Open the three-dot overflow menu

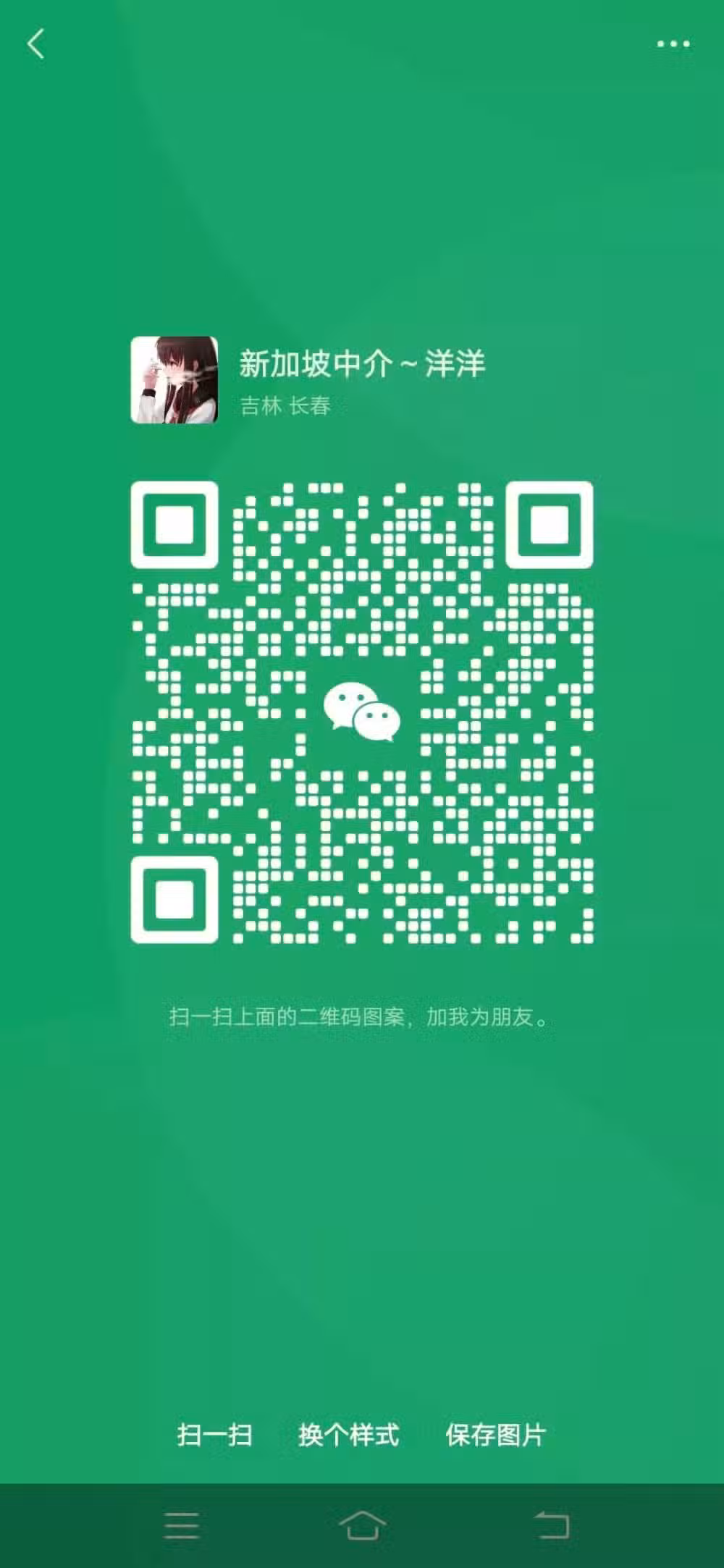click(673, 44)
